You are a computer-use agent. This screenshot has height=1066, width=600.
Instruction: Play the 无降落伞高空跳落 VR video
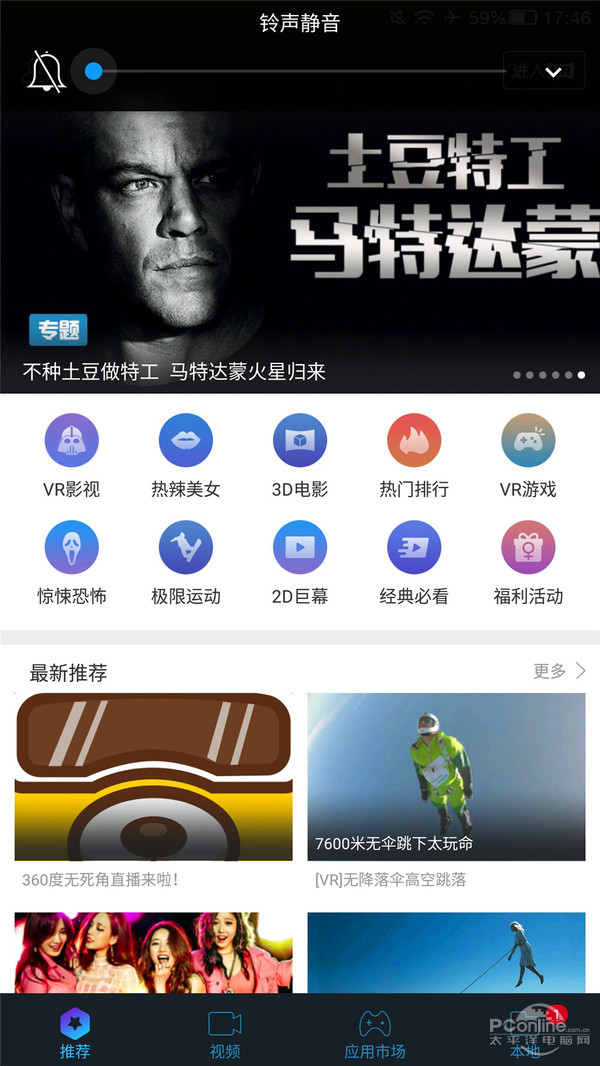[446, 777]
